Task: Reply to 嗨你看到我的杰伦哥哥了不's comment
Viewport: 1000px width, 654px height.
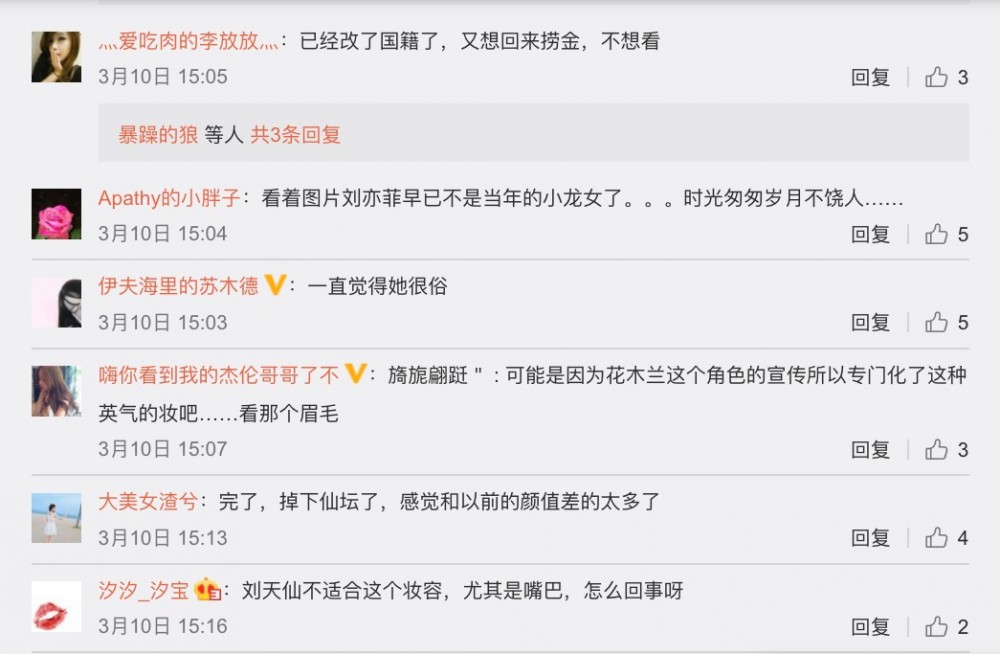Action: [870, 450]
